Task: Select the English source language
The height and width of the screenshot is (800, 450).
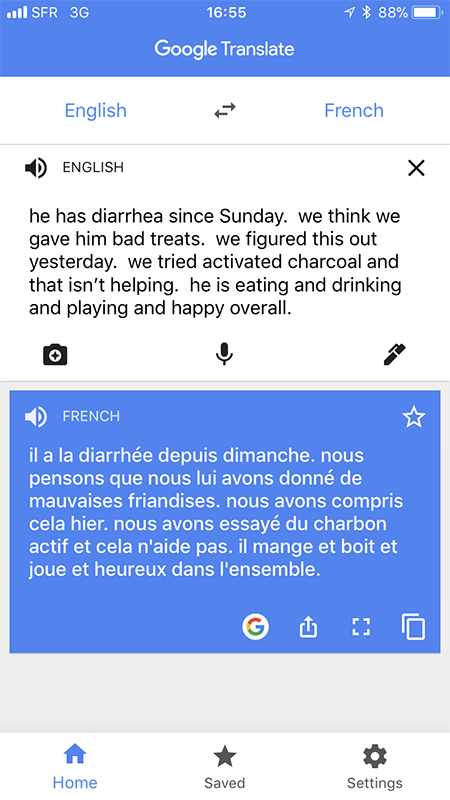Action: tap(95, 110)
